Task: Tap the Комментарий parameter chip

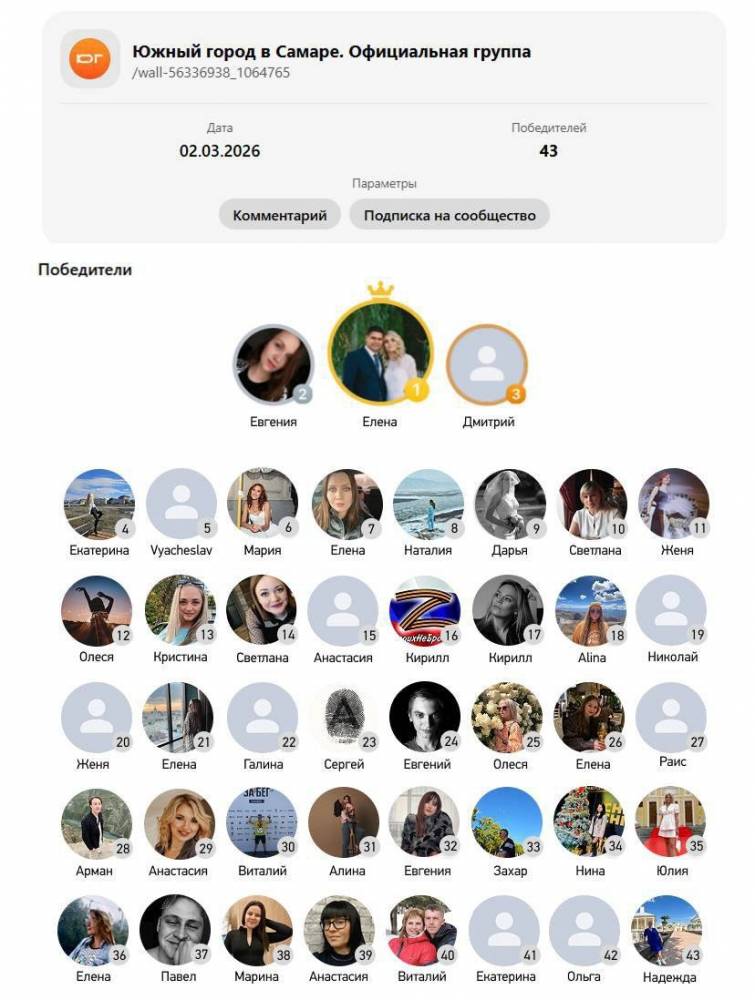Action: click(280, 215)
